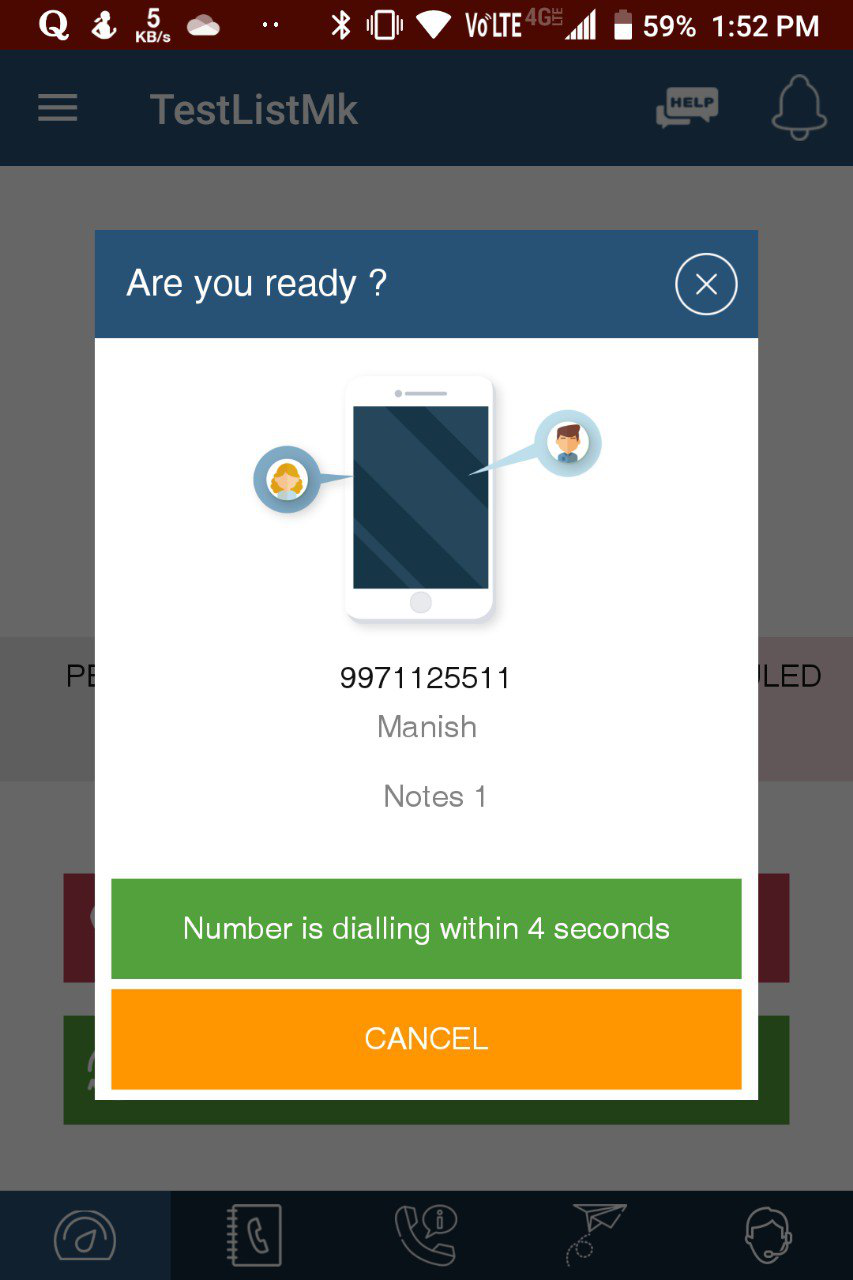853x1280 pixels.
Task: Tap the green dialling countdown button
Action: point(426,929)
